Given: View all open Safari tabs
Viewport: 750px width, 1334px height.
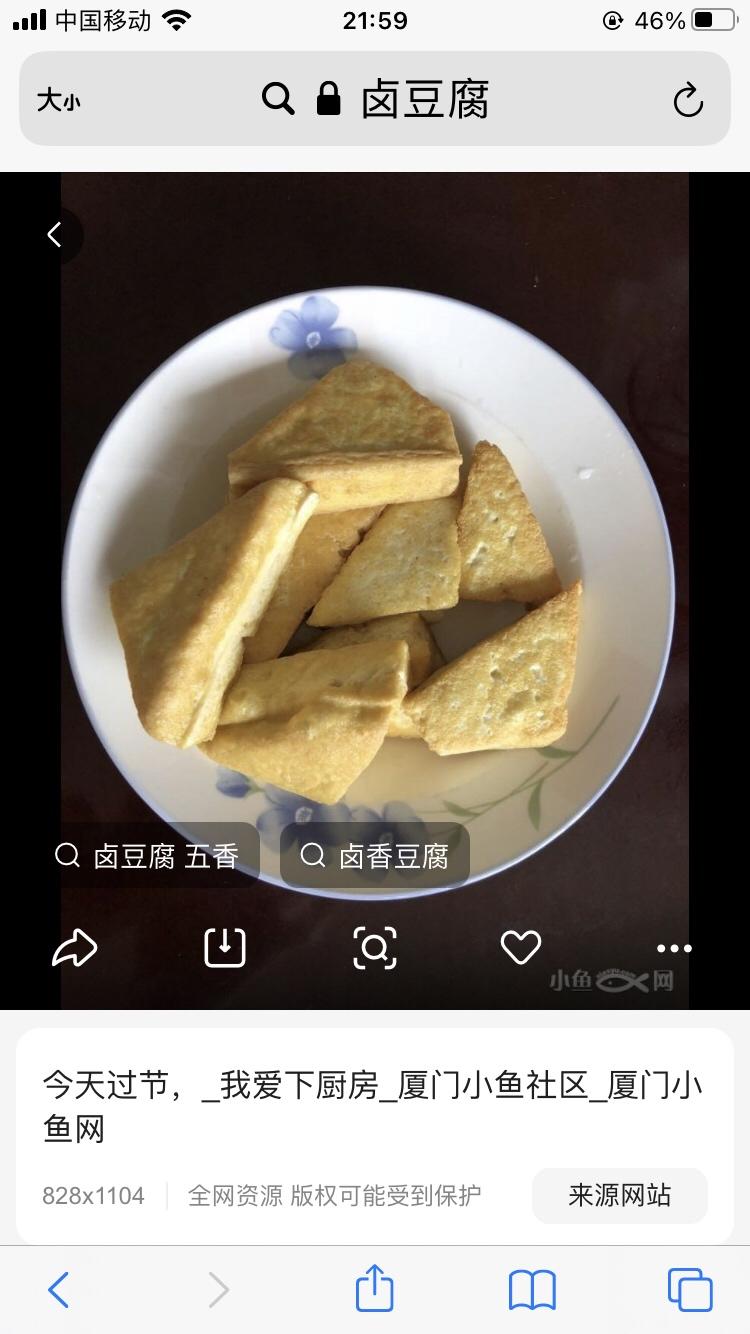Looking at the screenshot, I should [690, 1290].
